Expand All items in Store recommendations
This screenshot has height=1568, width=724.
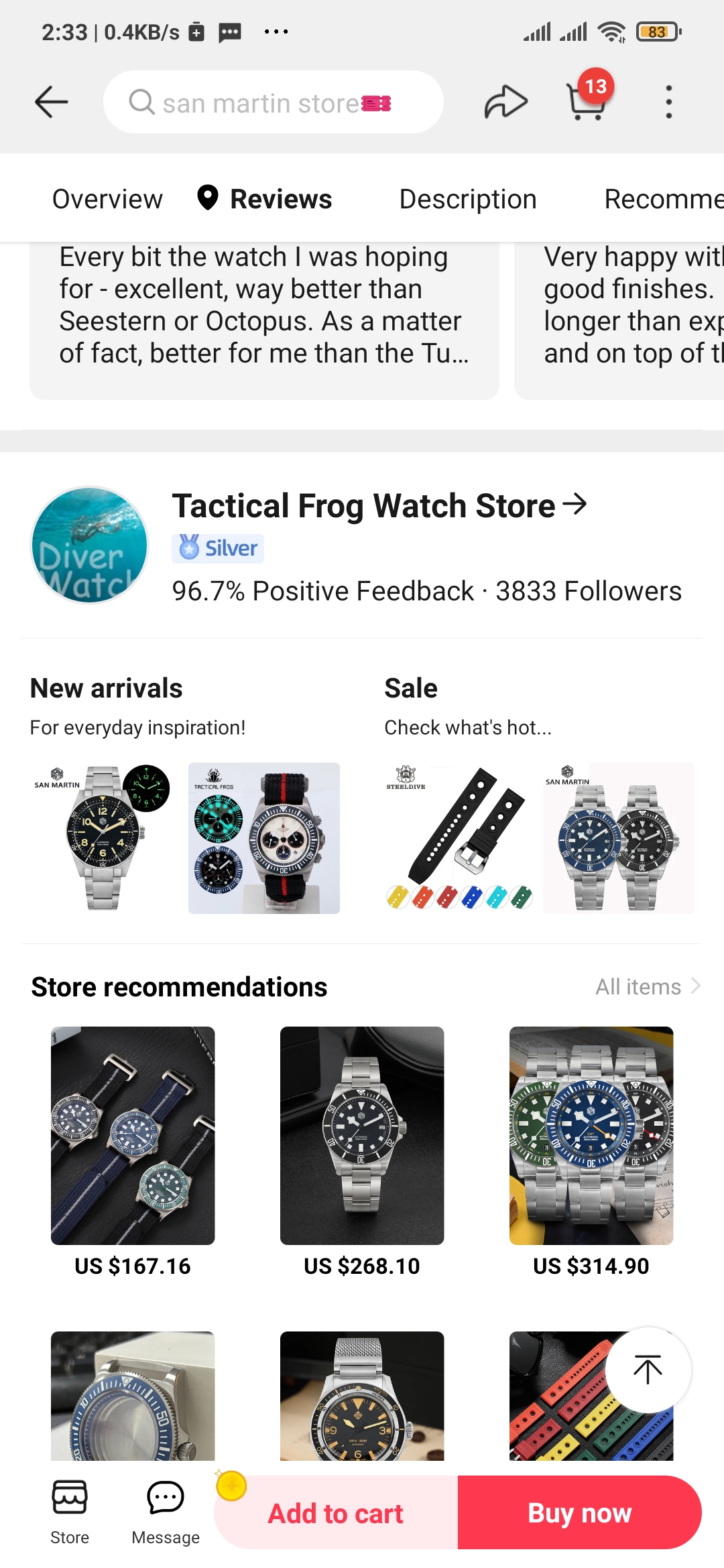(646, 986)
